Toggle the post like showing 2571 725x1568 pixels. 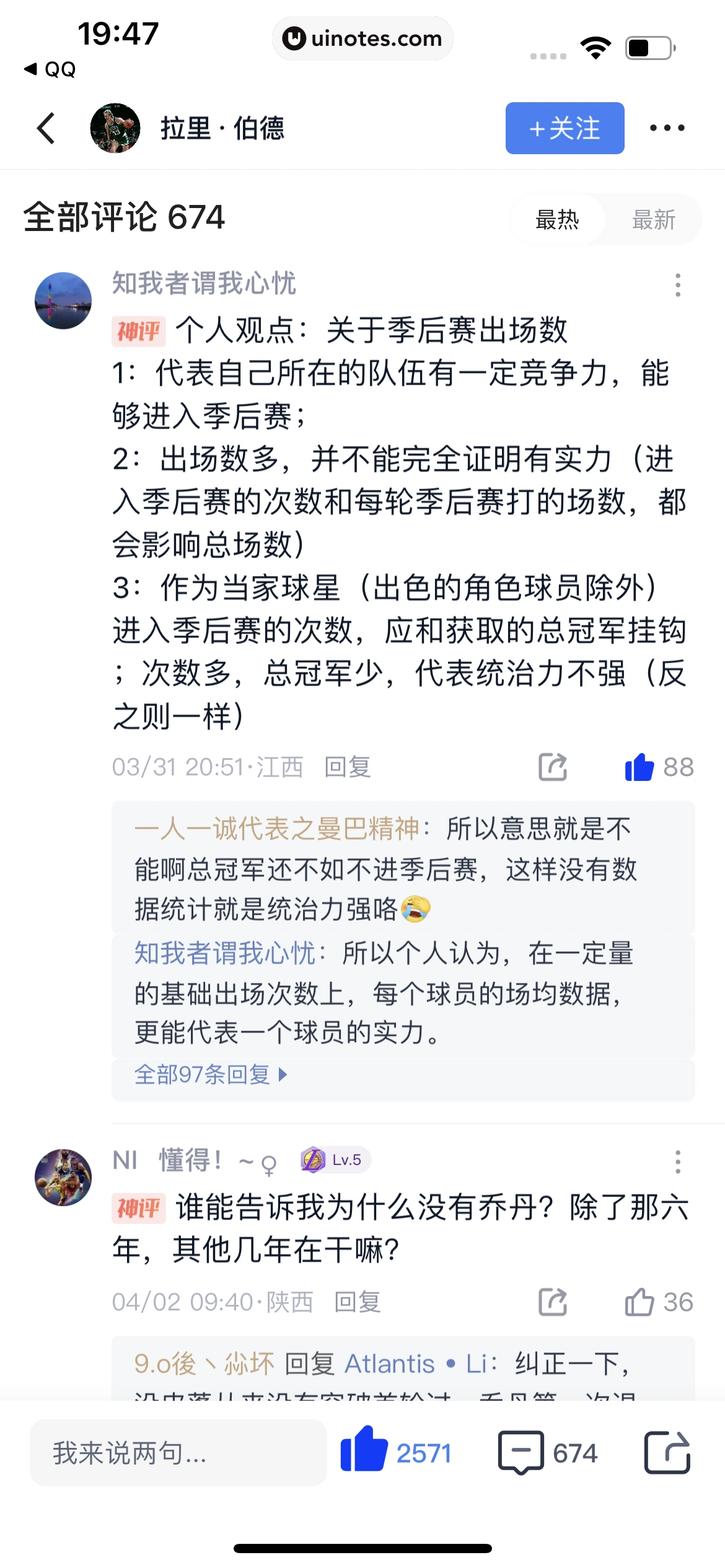coord(366,1452)
